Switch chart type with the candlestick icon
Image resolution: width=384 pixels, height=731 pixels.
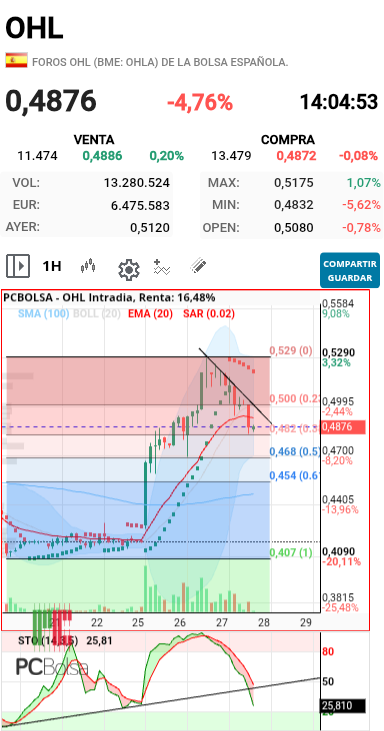(x=89, y=267)
